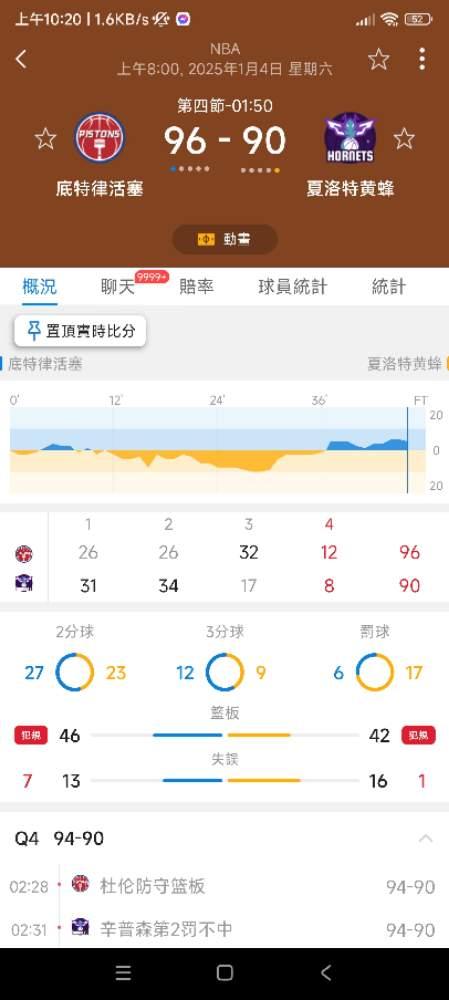The width and height of the screenshot is (449, 1000).
Task: Favorite the 底特律活塞 team star
Action: [x=45, y=138]
